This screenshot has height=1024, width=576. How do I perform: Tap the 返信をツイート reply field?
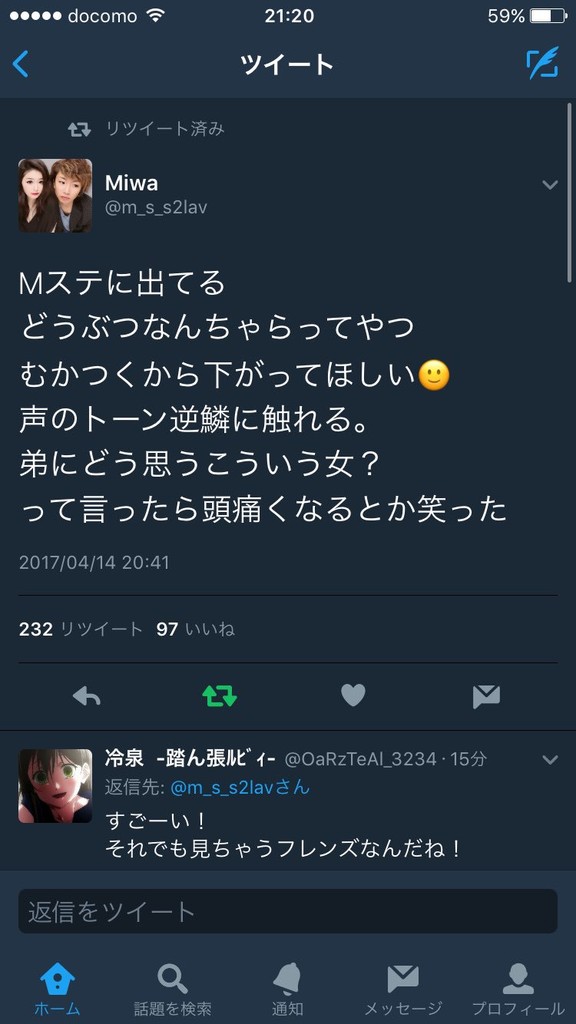click(x=288, y=911)
